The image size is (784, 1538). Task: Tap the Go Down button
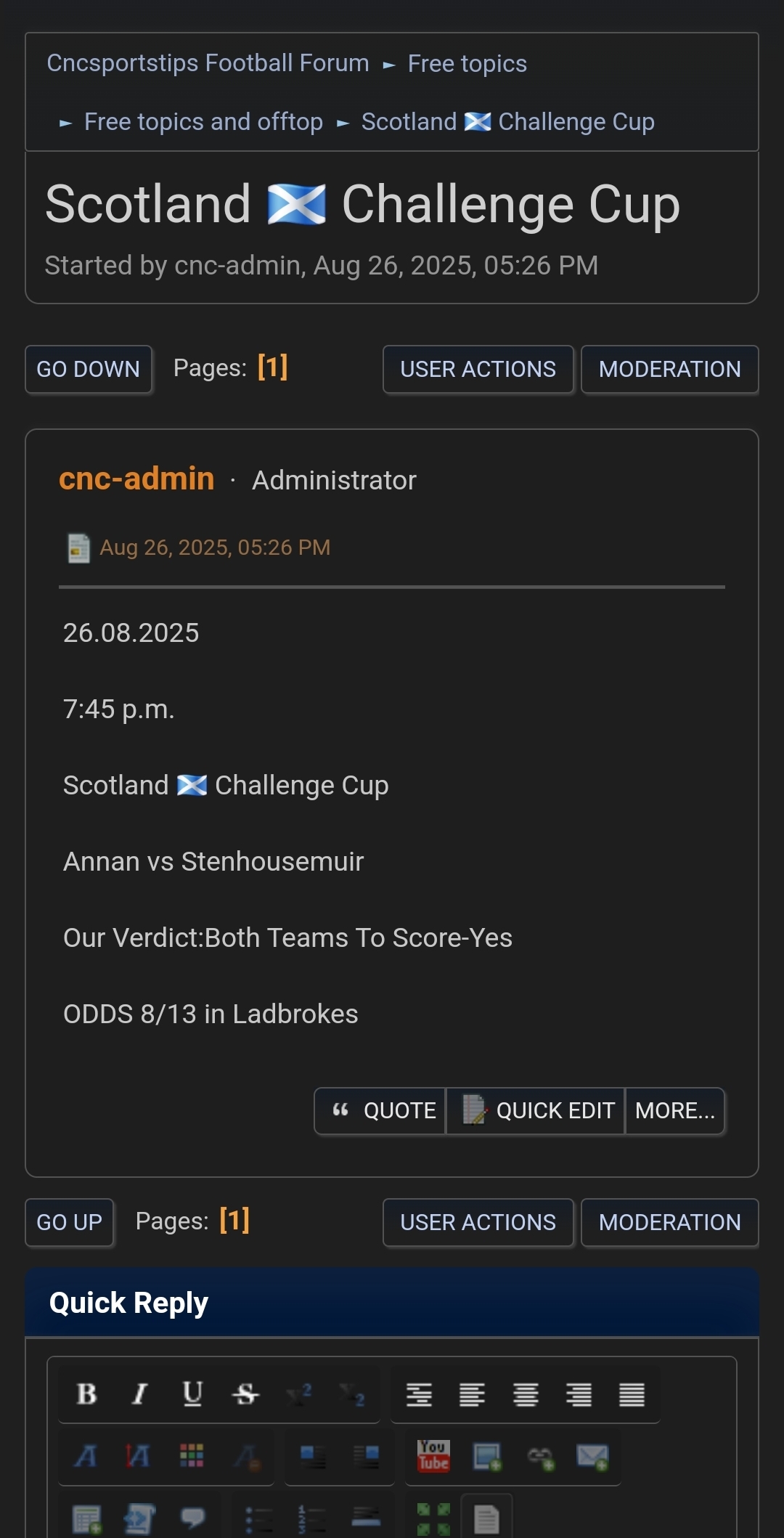[88, 369]
